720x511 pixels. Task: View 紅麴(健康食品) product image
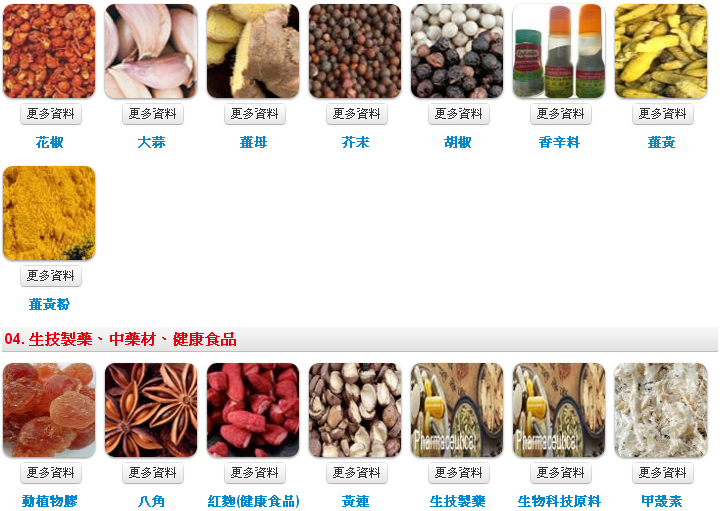[253, 410]
